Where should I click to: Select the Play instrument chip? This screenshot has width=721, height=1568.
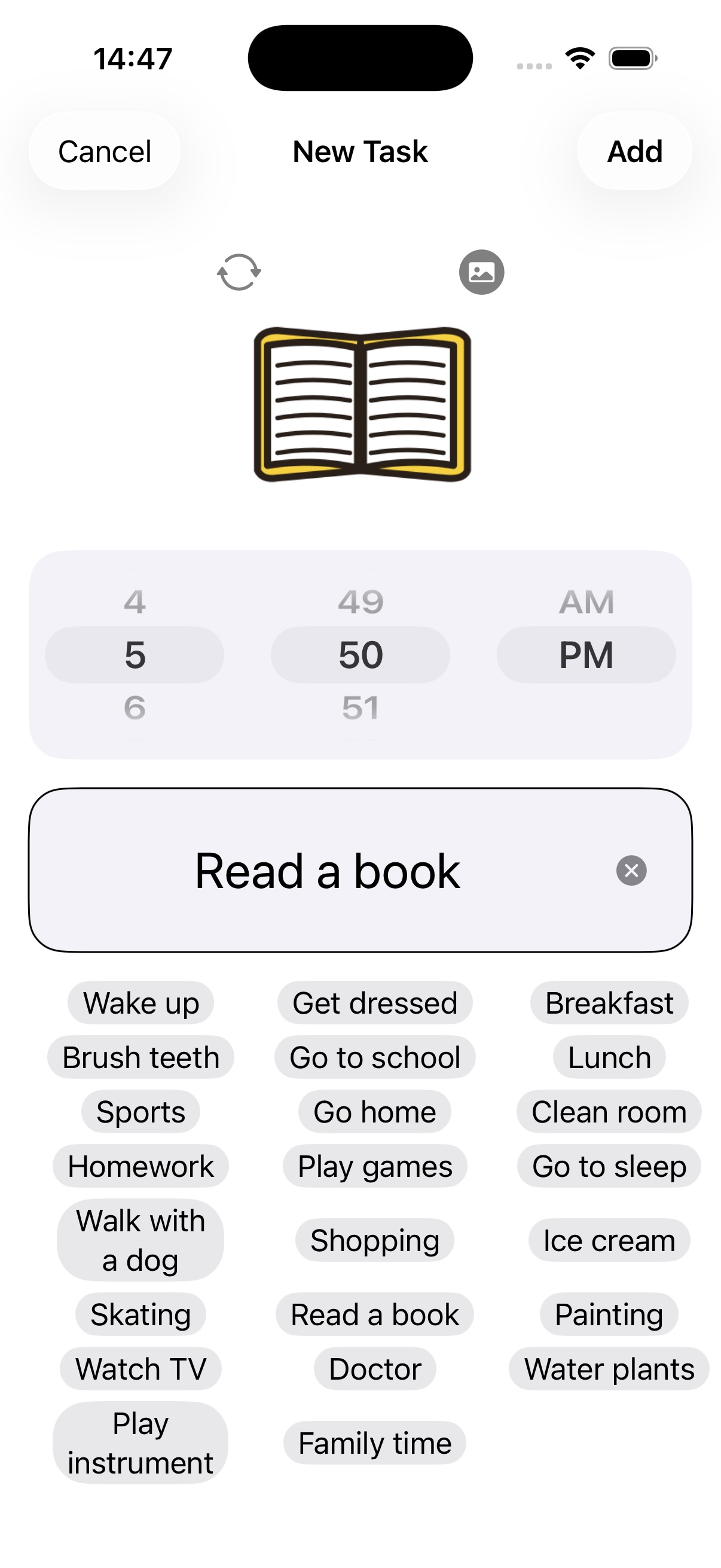pos(140,1442)
